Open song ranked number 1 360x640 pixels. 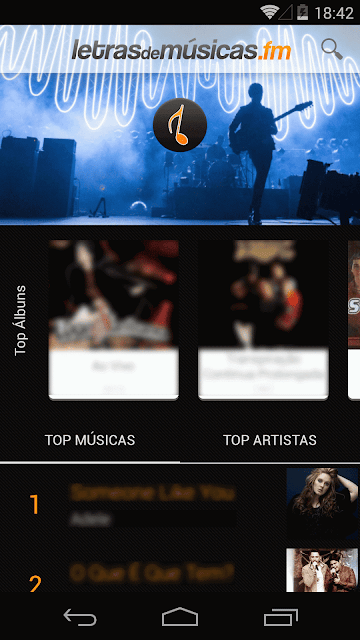[180, 504]
